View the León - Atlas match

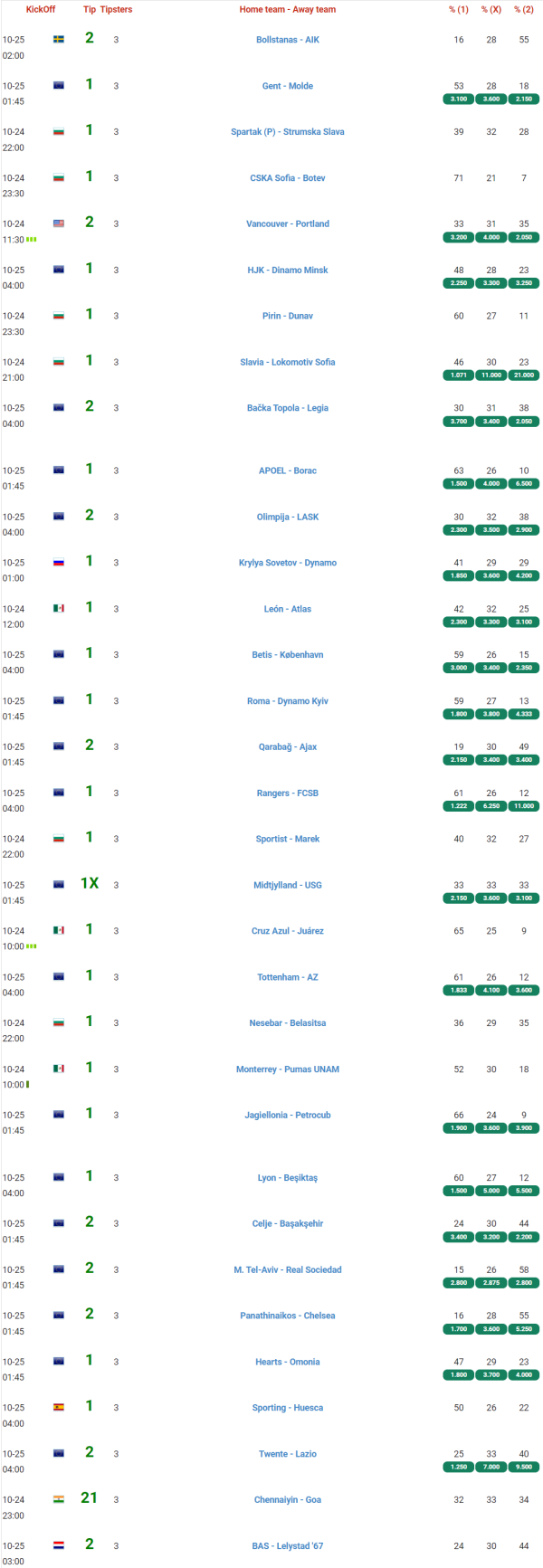coord(287,609)
